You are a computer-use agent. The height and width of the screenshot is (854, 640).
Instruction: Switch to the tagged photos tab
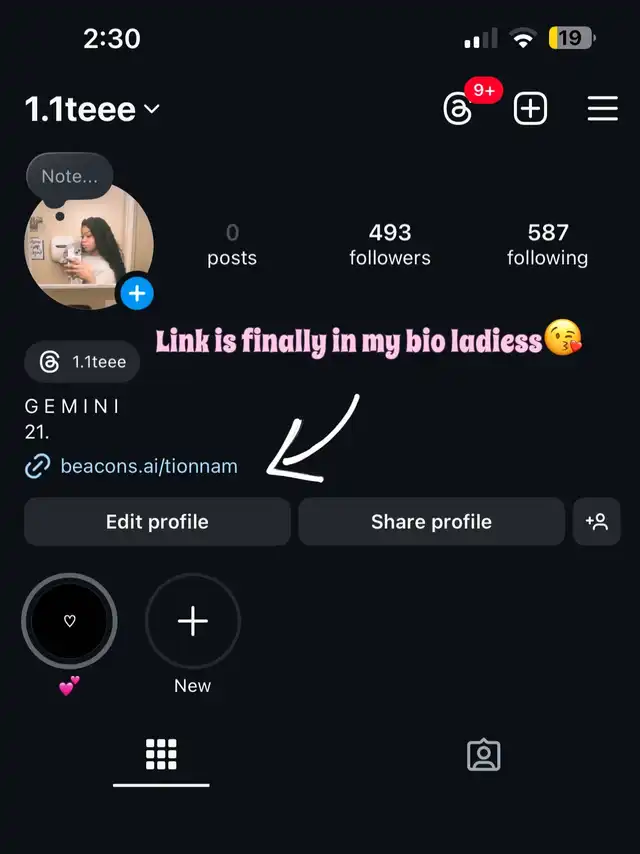(483, 755)
